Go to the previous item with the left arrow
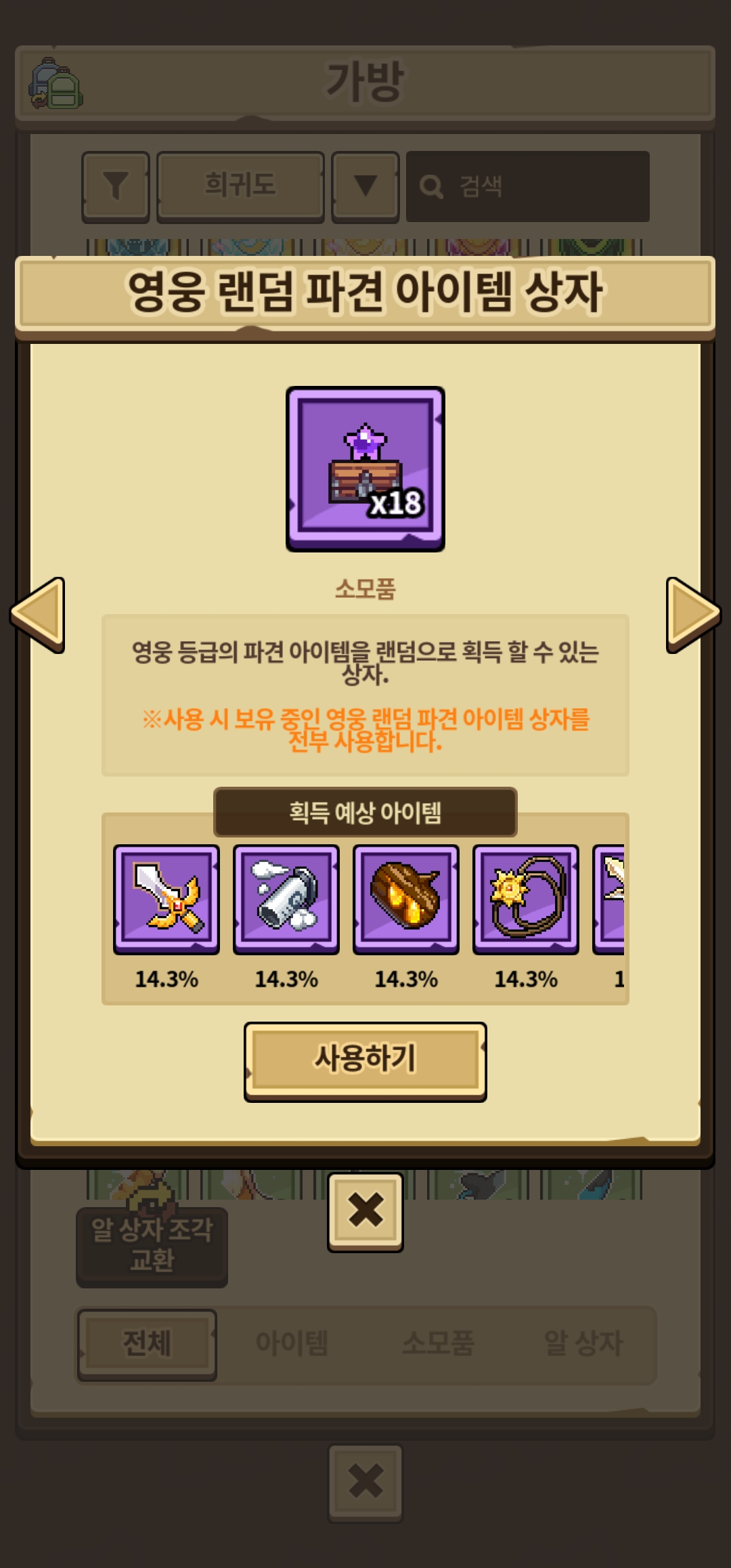 (38, 615)
